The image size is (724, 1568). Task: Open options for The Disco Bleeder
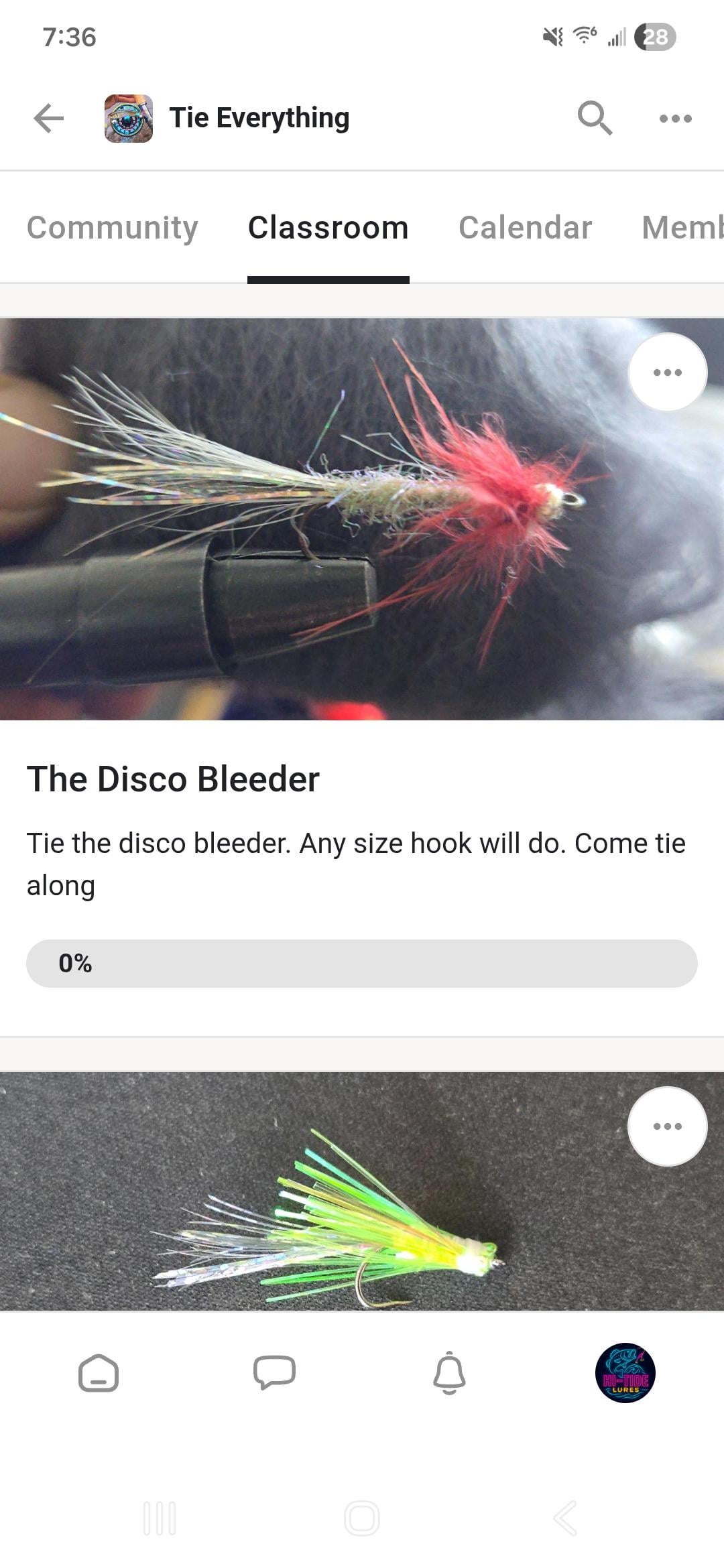click(667, 373)
